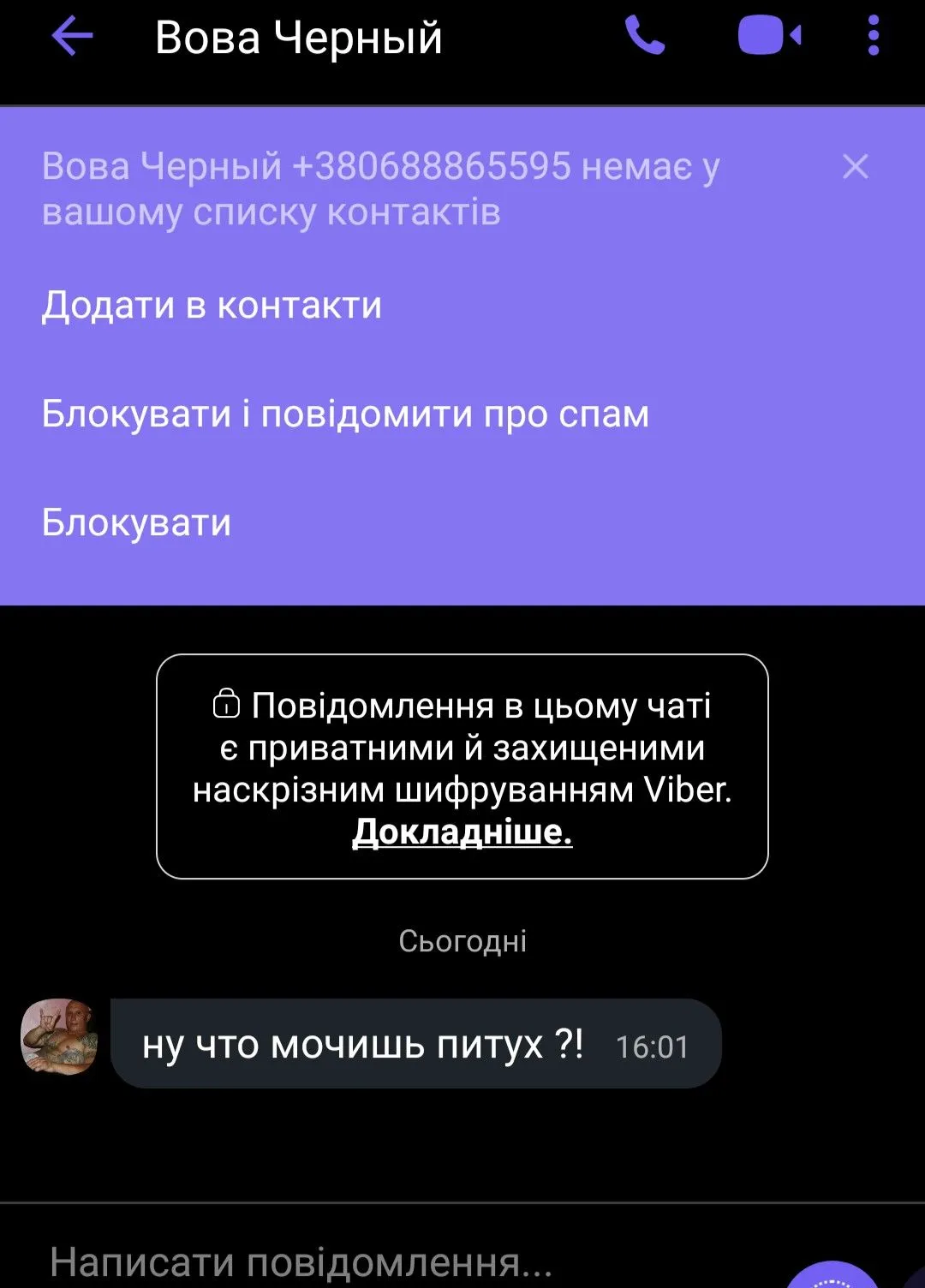
Task: Open the three-dot overflow menu
Action: pos(873,37)
